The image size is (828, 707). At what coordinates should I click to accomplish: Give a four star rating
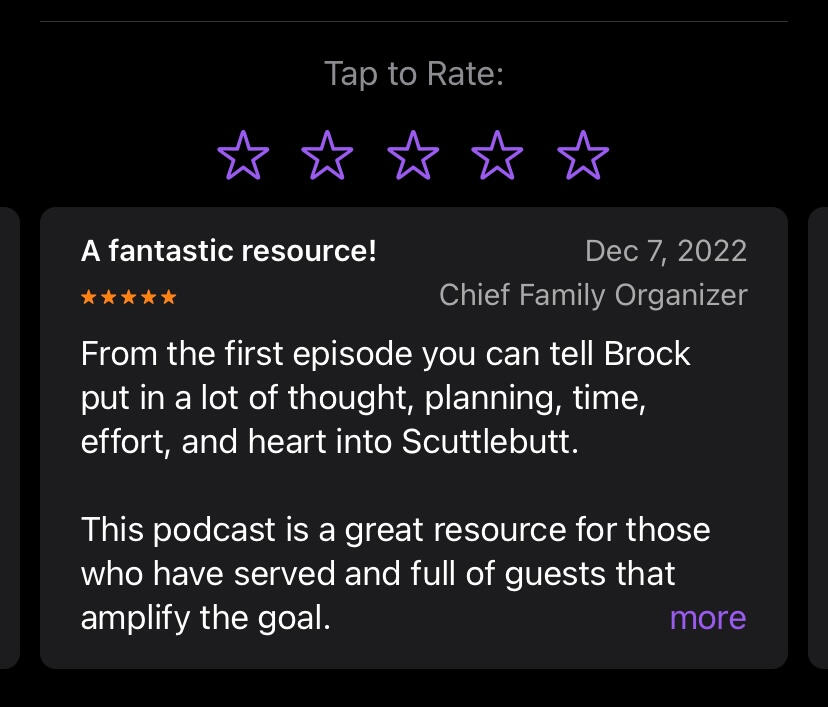tap(498, 156)
